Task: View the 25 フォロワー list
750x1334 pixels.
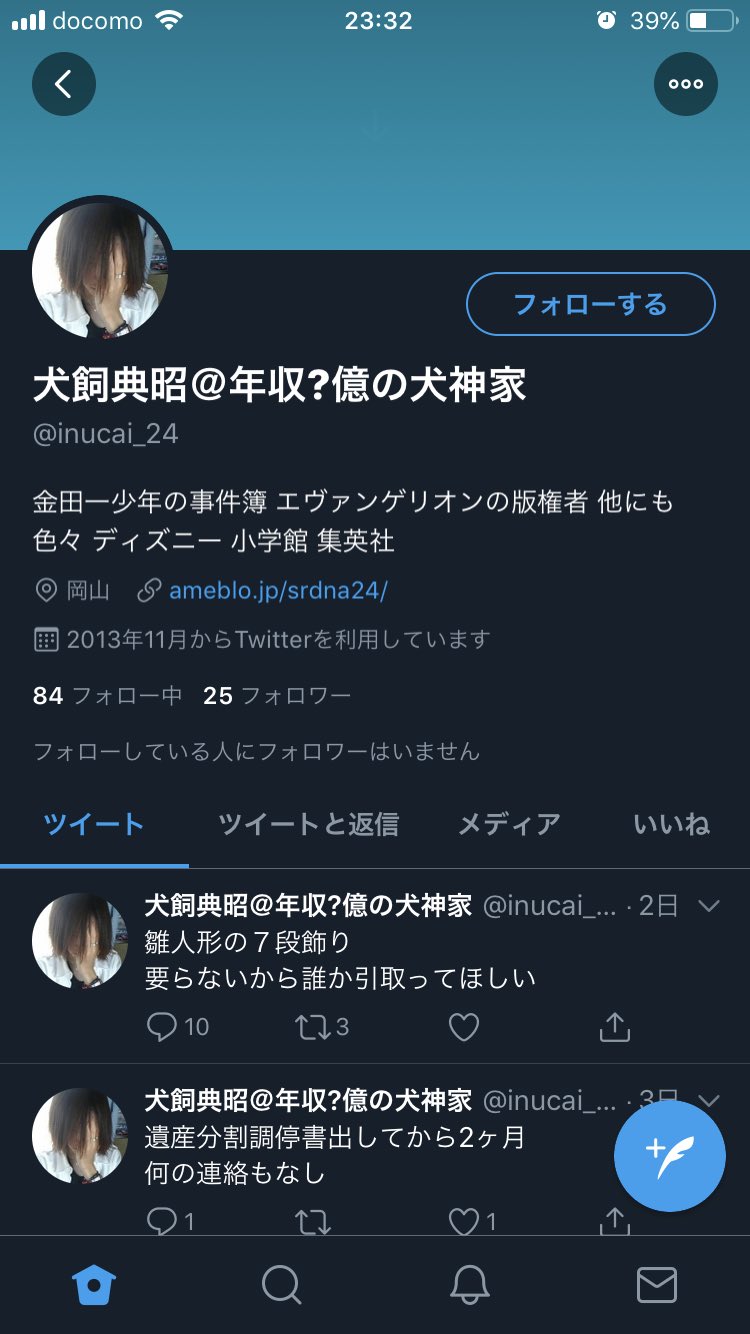Action: coord(277,696)
